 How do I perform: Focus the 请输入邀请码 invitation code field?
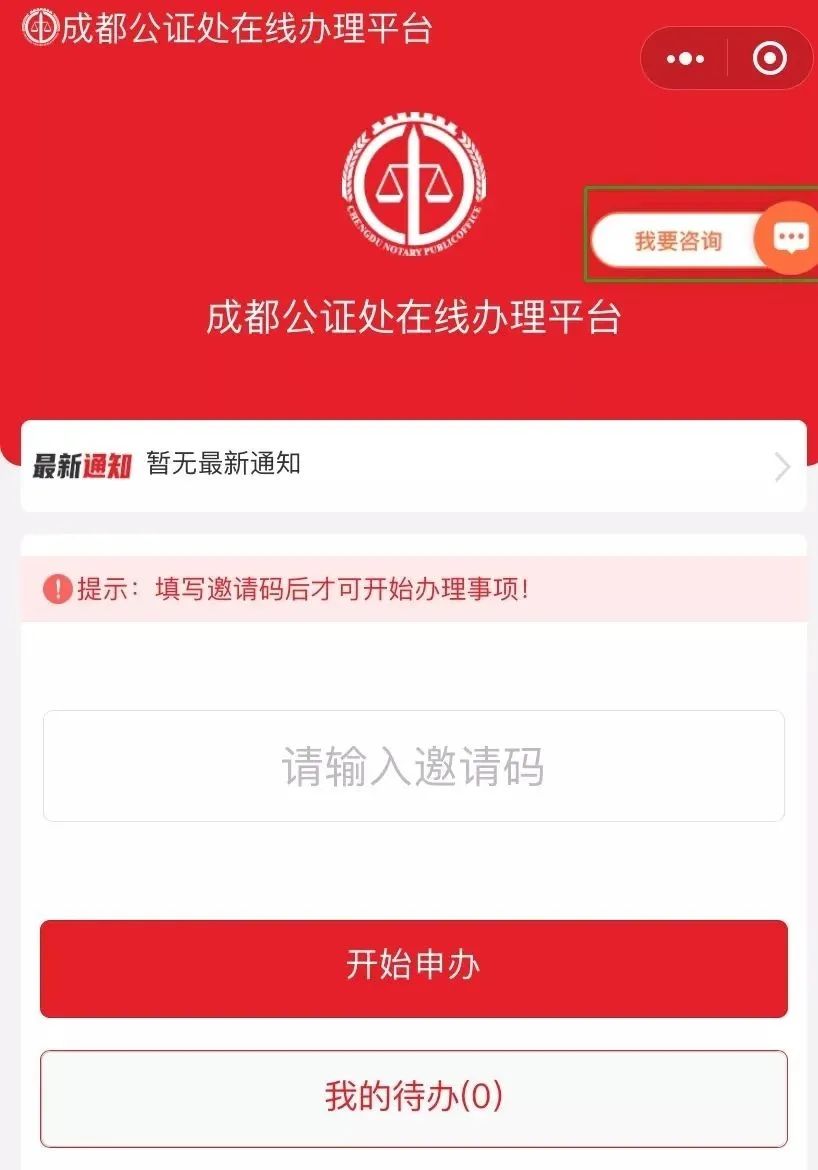tap(413, 766)
